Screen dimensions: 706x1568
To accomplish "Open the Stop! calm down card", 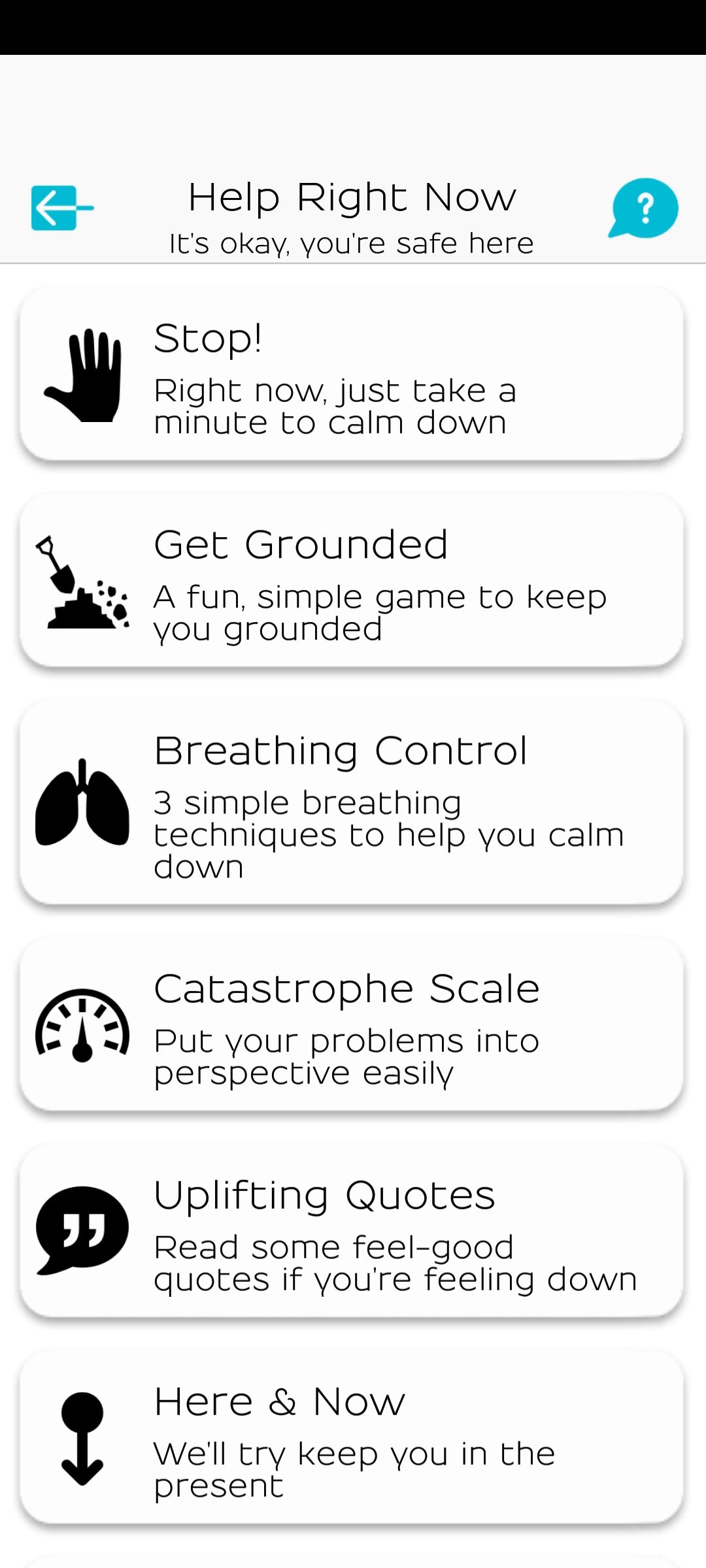I will tap(352, 374).
